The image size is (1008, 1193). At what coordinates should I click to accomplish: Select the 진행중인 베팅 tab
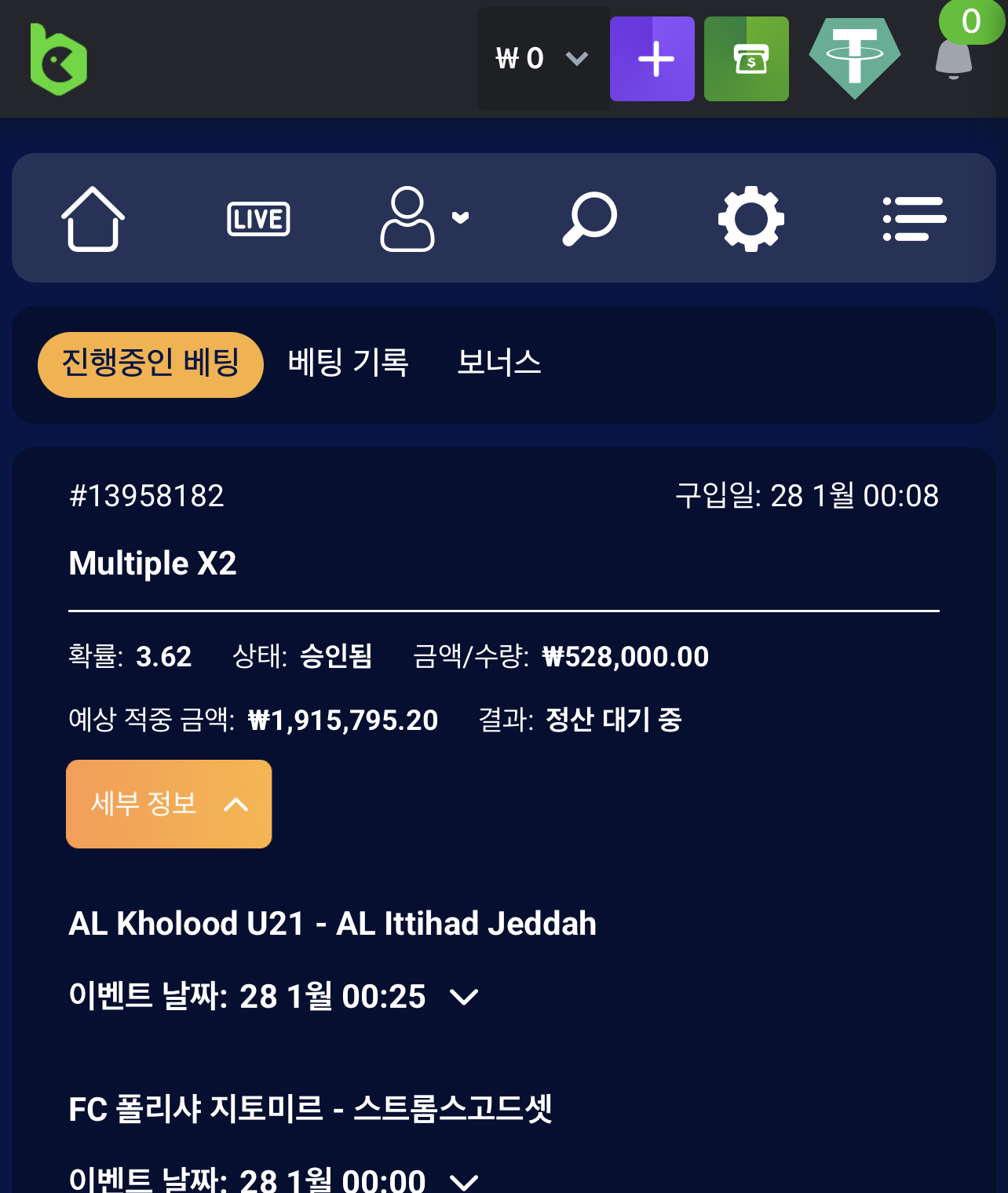[151, 364]
